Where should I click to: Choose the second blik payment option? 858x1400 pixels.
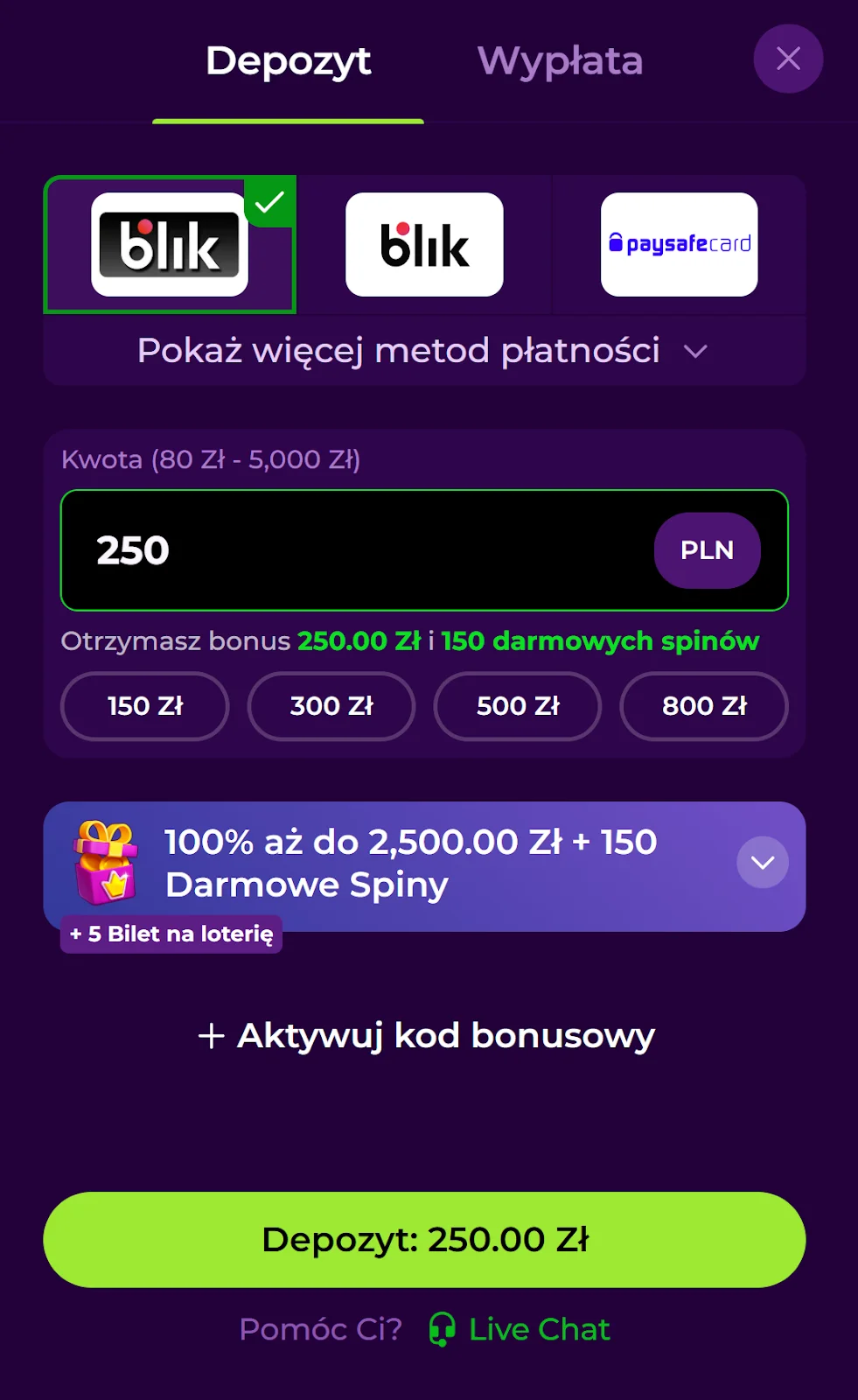(x=424, y=245)
